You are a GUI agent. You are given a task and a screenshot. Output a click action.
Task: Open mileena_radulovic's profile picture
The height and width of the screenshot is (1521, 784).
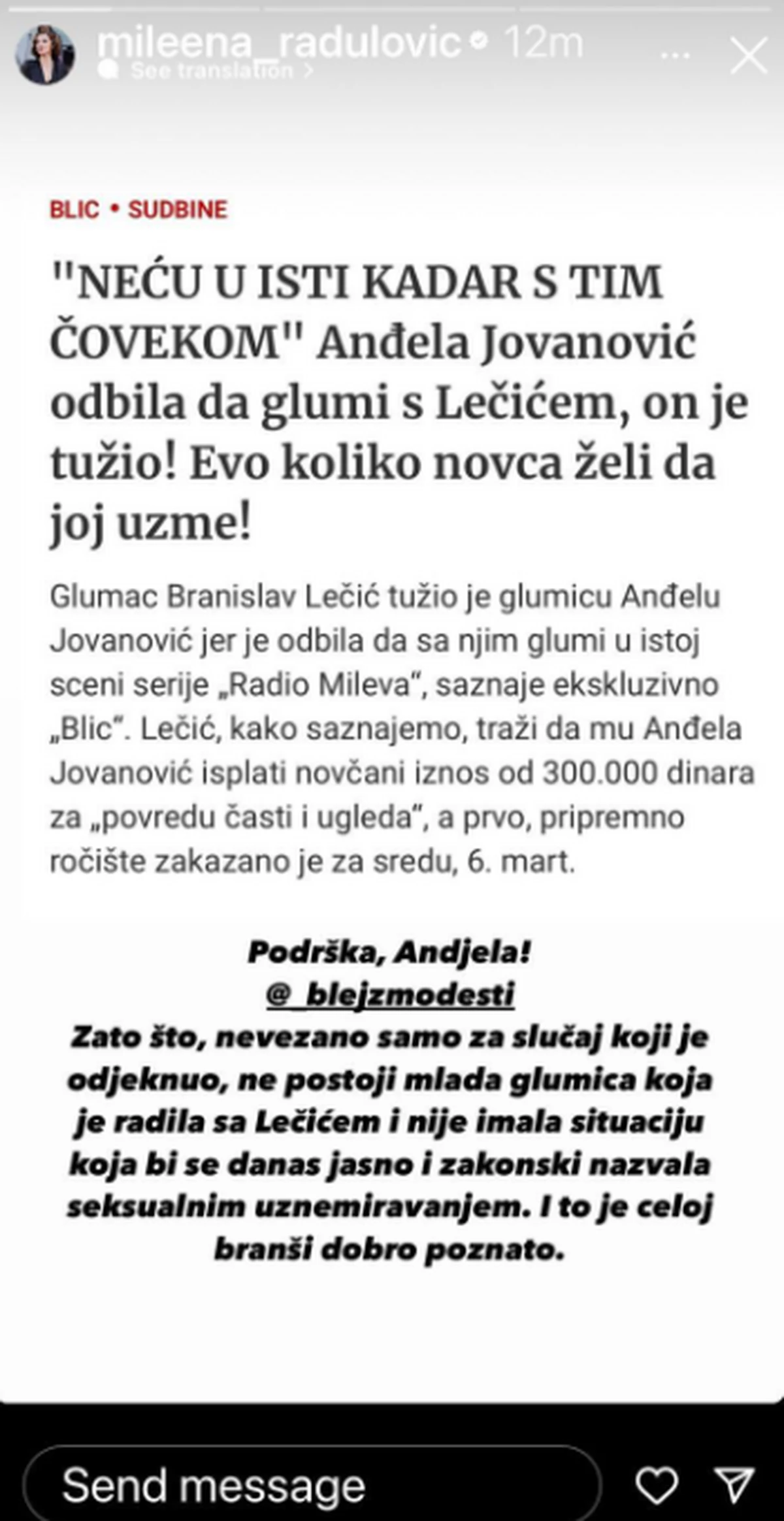click(x=44, y=56)
